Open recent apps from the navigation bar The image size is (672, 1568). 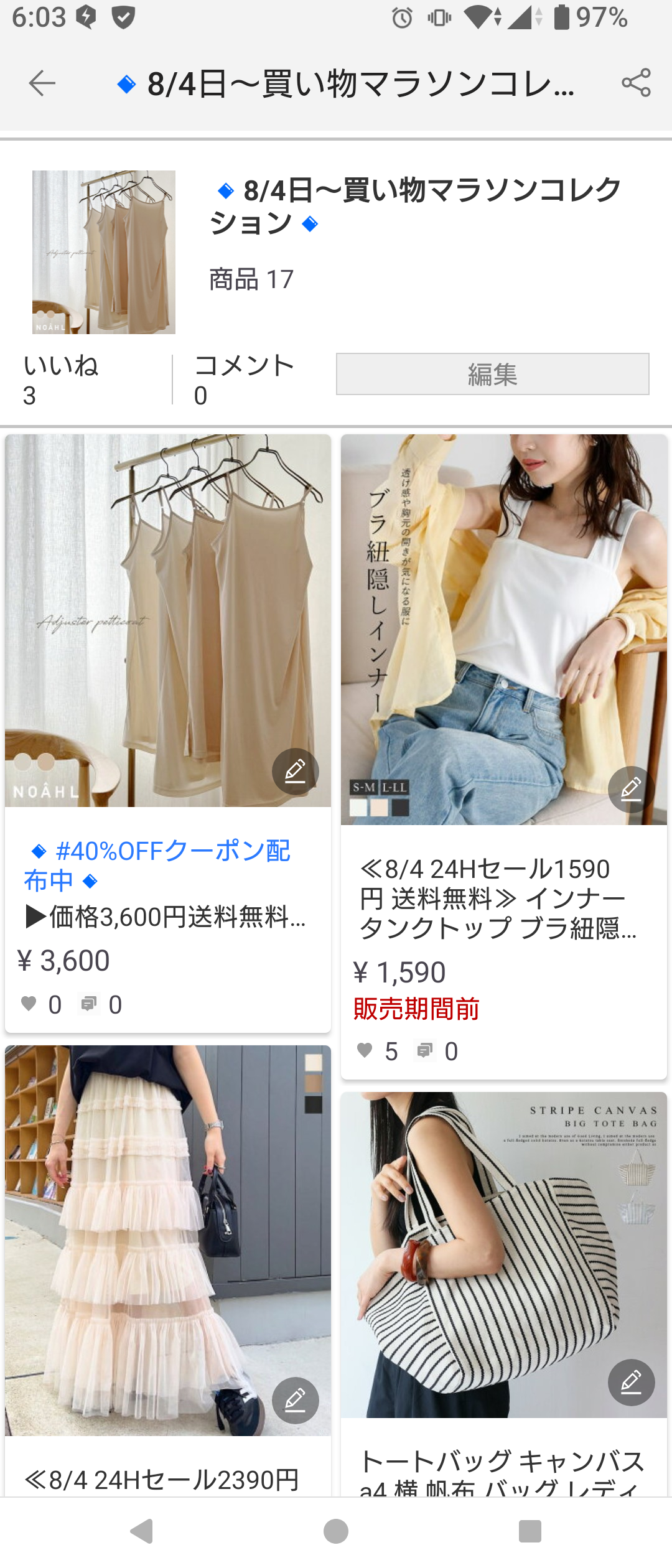pyautogui.click(x=530, y=1531)
